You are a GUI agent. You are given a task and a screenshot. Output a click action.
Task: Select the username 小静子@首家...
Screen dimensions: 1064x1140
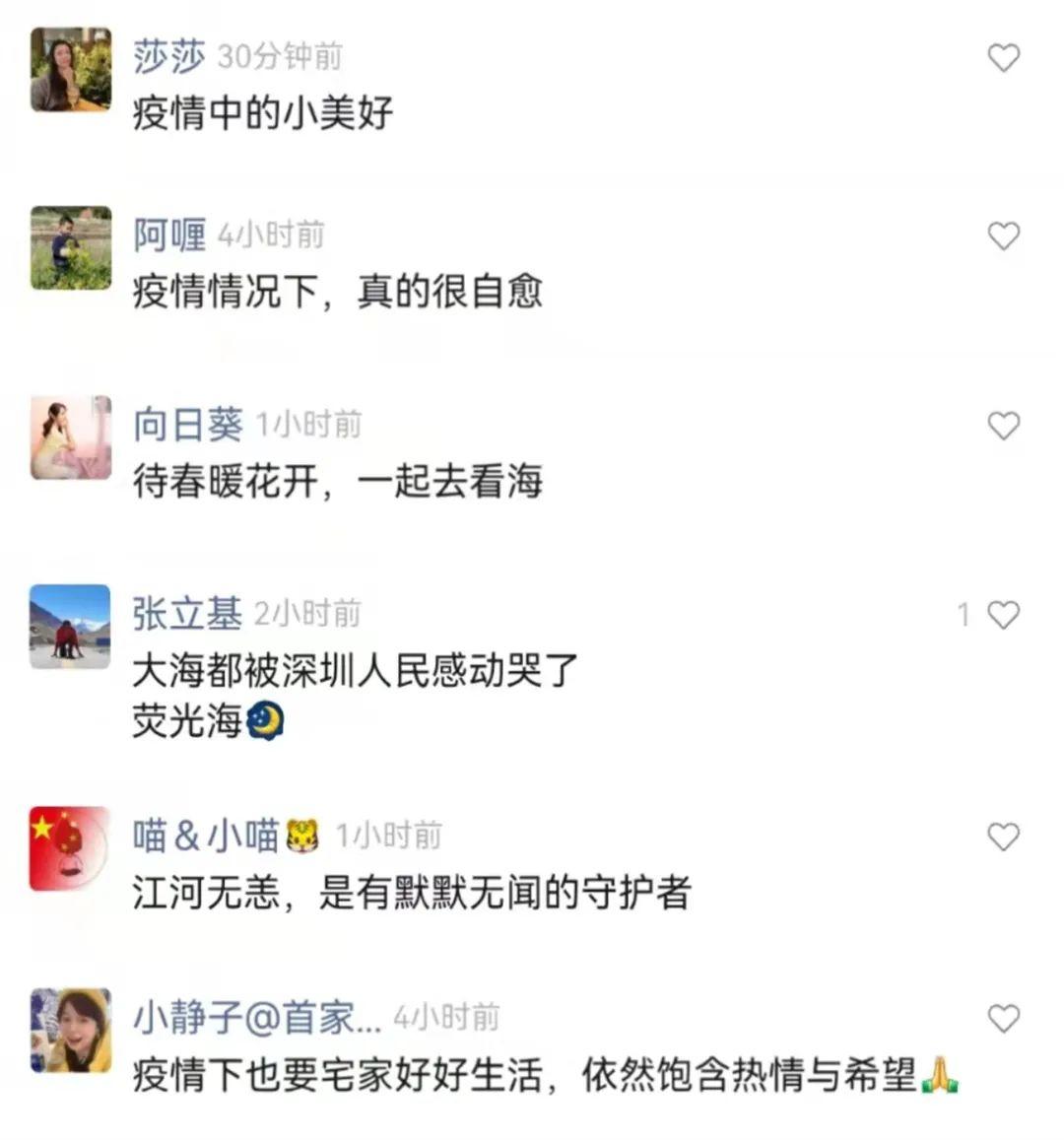click(256, 1017)
